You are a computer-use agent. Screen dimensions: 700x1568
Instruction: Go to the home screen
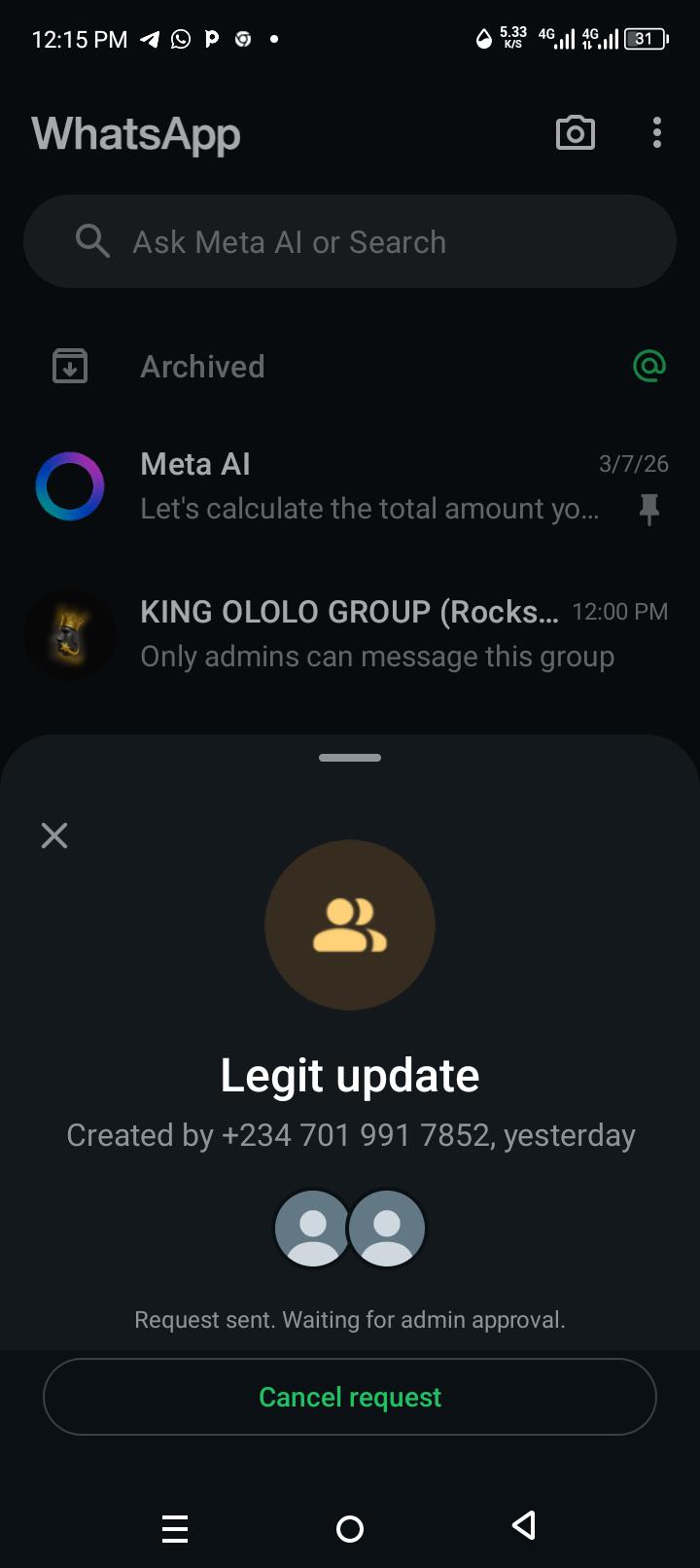click(350, 1529)
